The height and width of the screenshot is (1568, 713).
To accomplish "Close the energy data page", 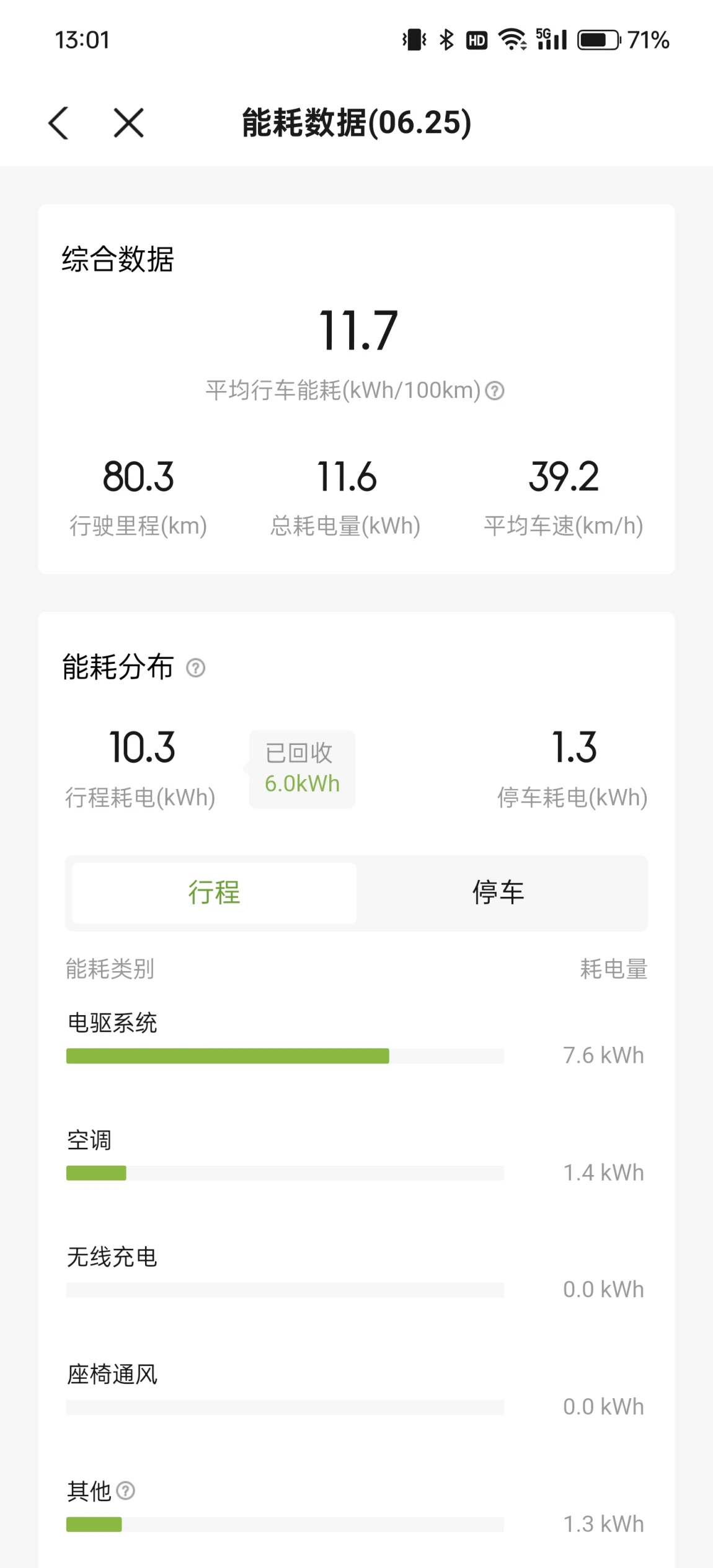I will pos(129,123).
